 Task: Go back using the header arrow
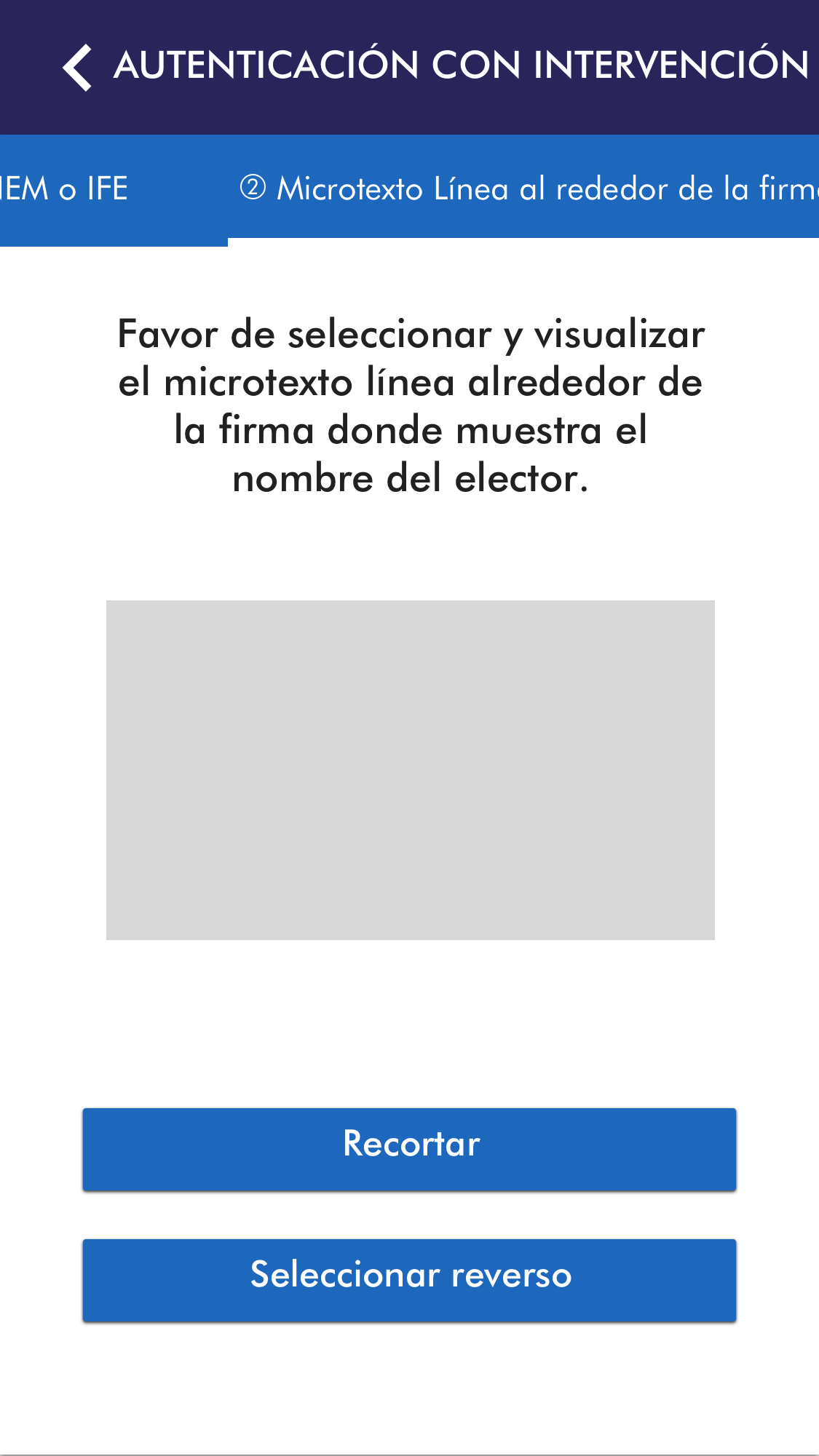[x=77, y=67]
